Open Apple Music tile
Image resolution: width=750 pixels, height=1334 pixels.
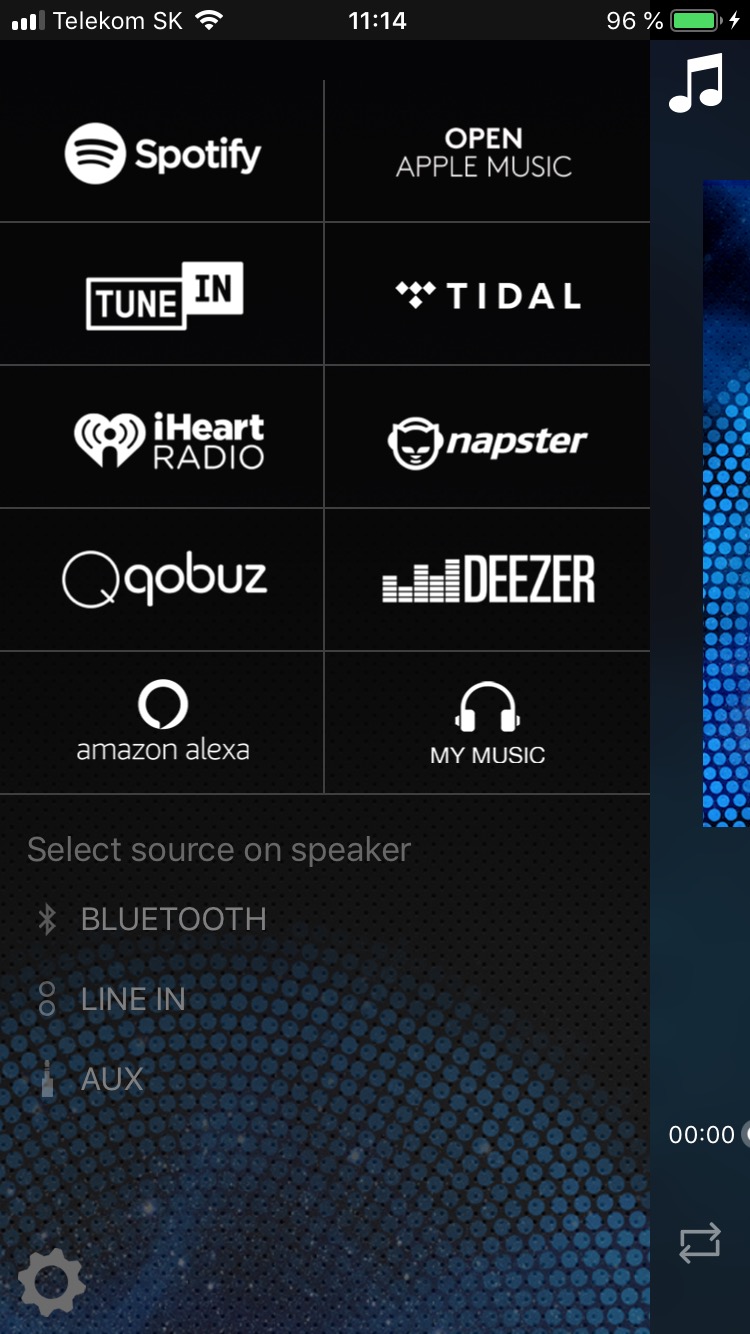[486, 153]
